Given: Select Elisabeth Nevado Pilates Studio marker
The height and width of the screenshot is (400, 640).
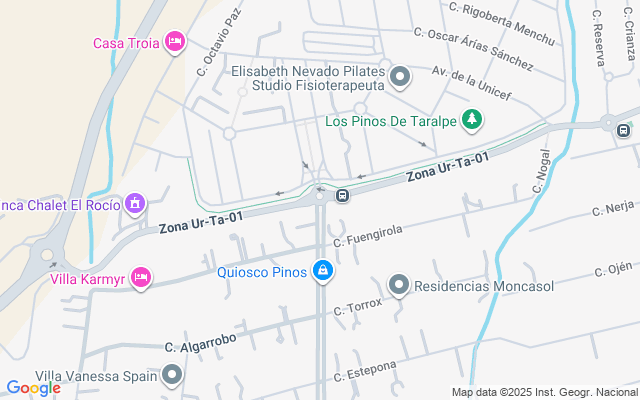Looking at the screenshot, I should click(x=401, y=77).
